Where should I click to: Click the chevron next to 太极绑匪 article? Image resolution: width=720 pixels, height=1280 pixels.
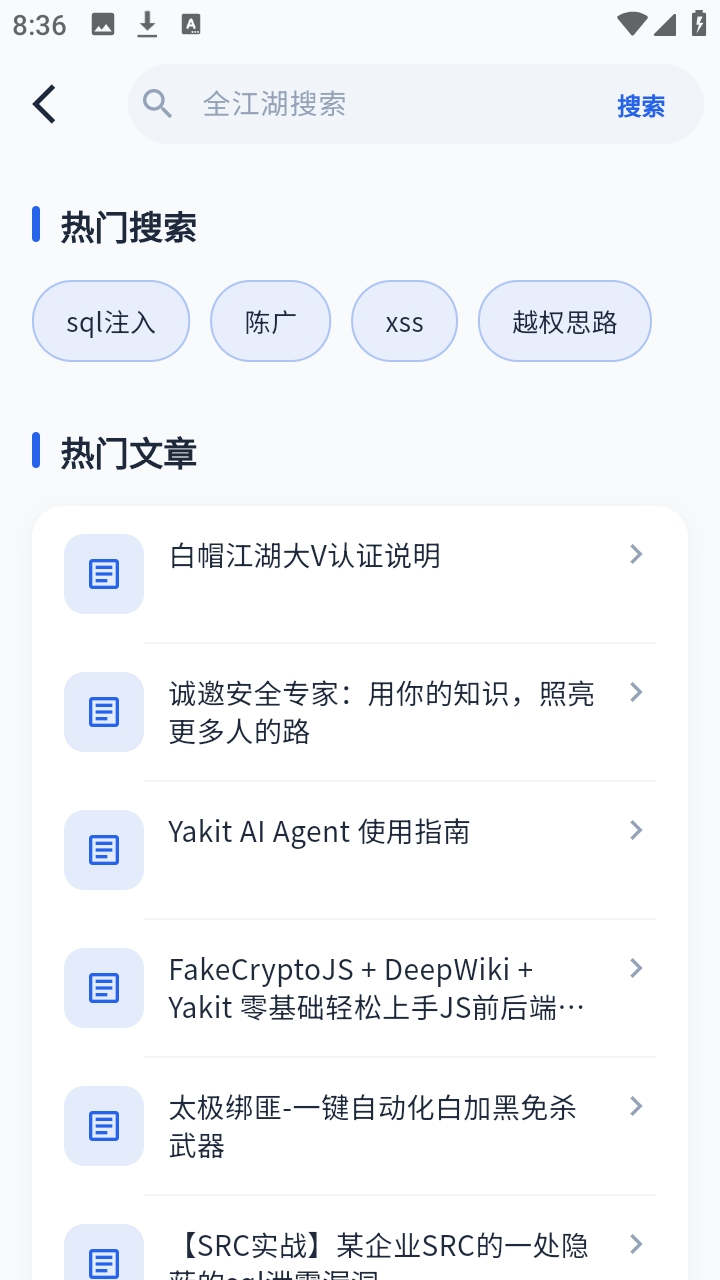click(636, 1106)
